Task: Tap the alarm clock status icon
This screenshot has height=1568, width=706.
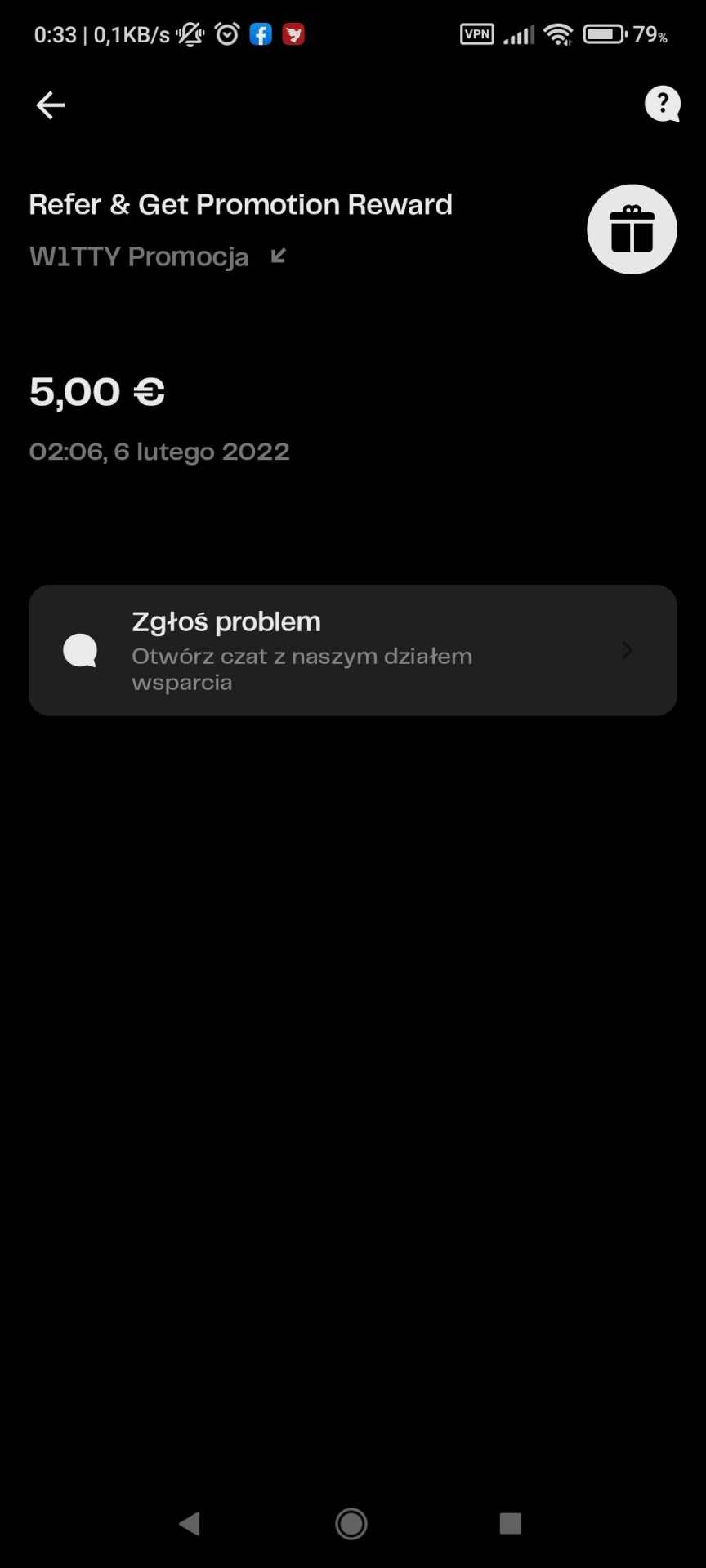Action: pyautogui.click(x=226, y=33)
